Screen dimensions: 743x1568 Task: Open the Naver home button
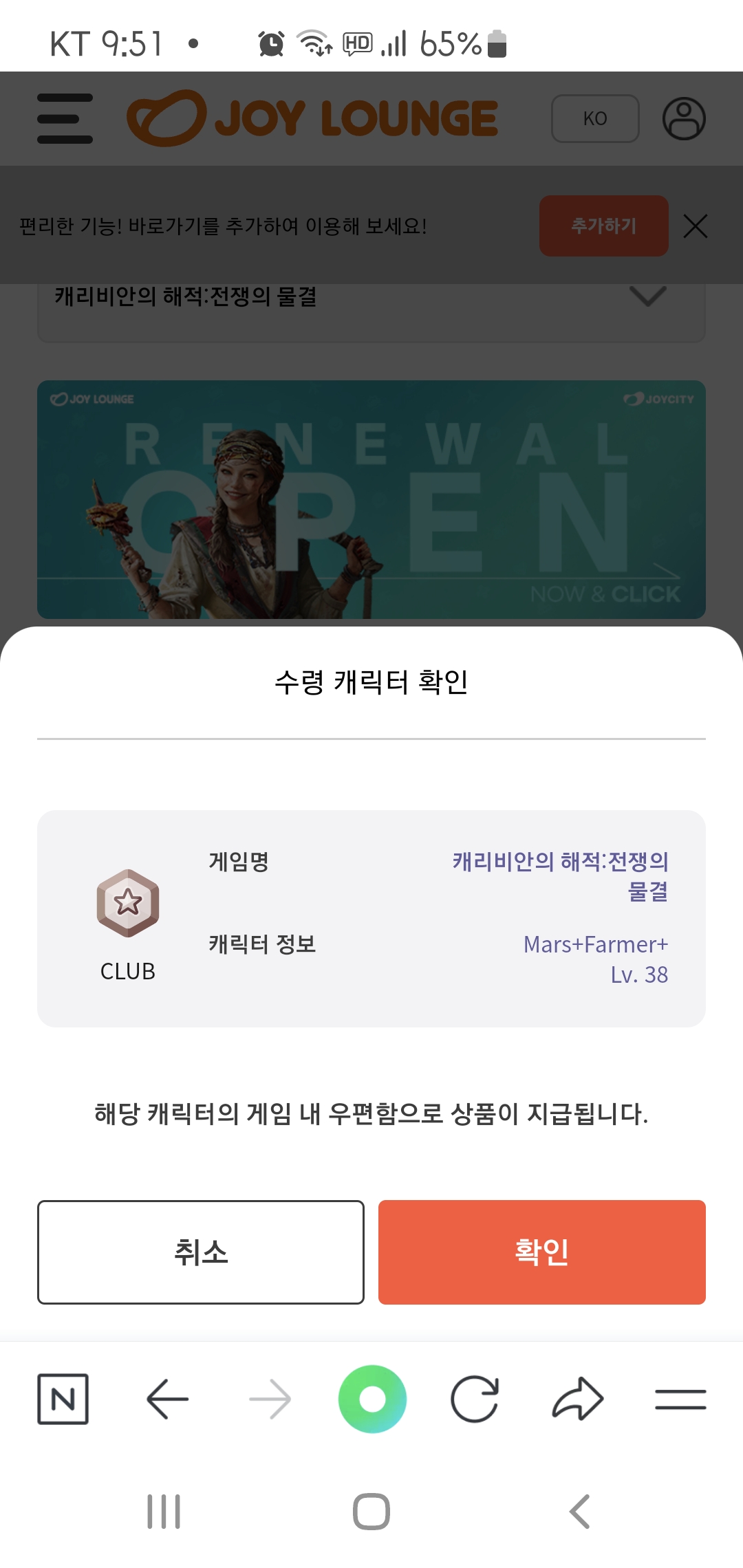point(63,1399)
